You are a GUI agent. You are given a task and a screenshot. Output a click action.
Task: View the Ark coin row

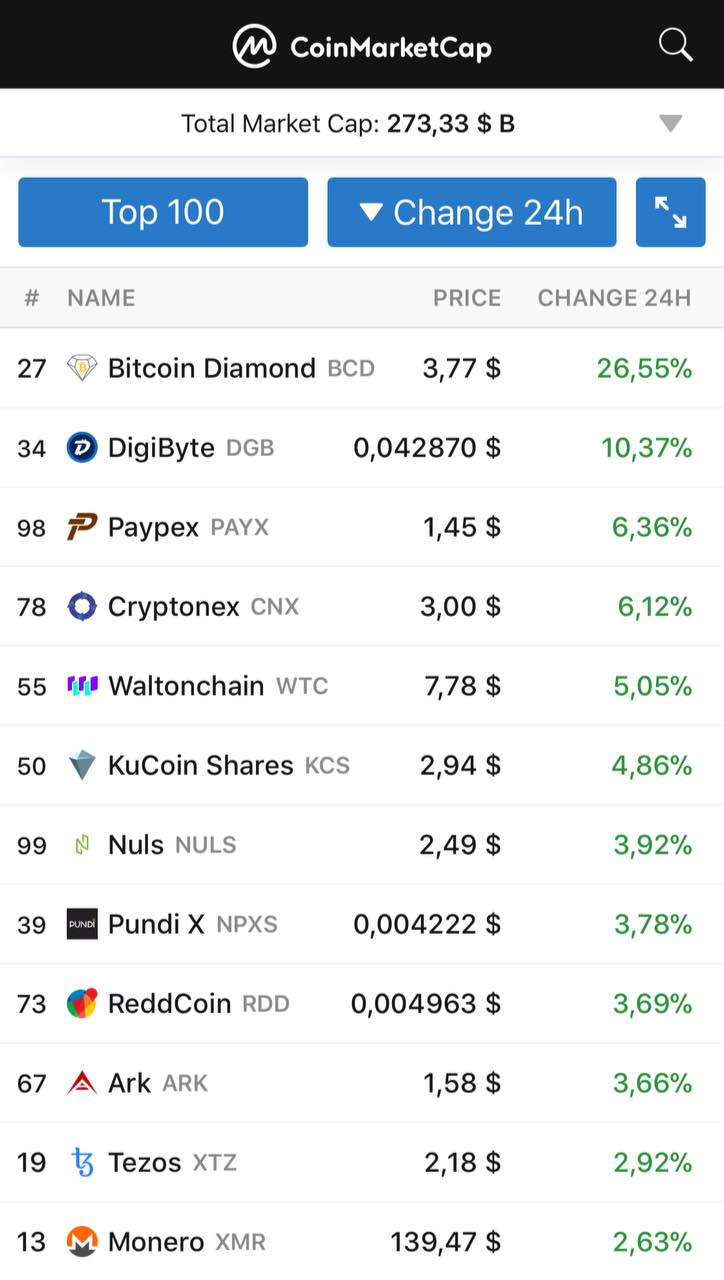click(362, 1083)
